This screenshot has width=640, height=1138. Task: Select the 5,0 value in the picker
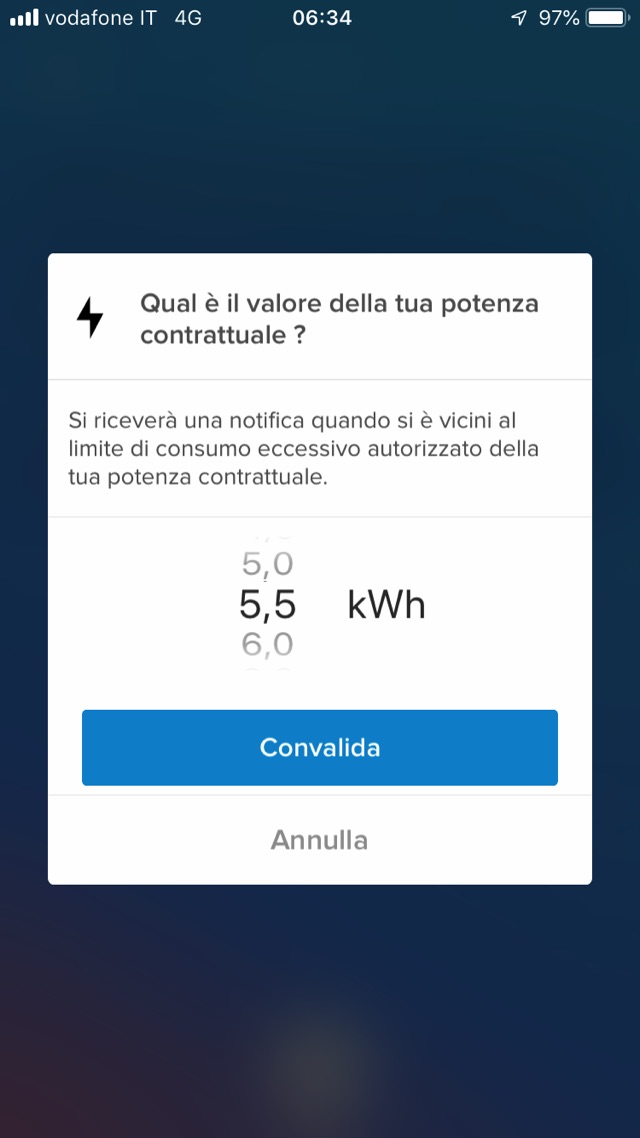[267, 565]
